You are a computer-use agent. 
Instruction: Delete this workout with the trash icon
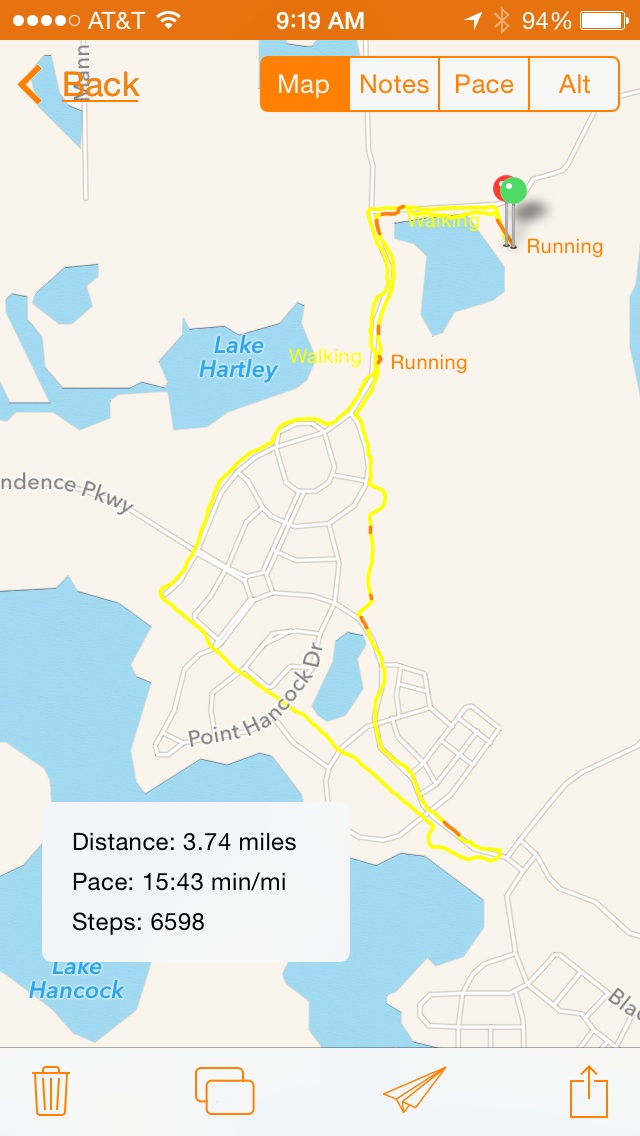click(50, 1091)
